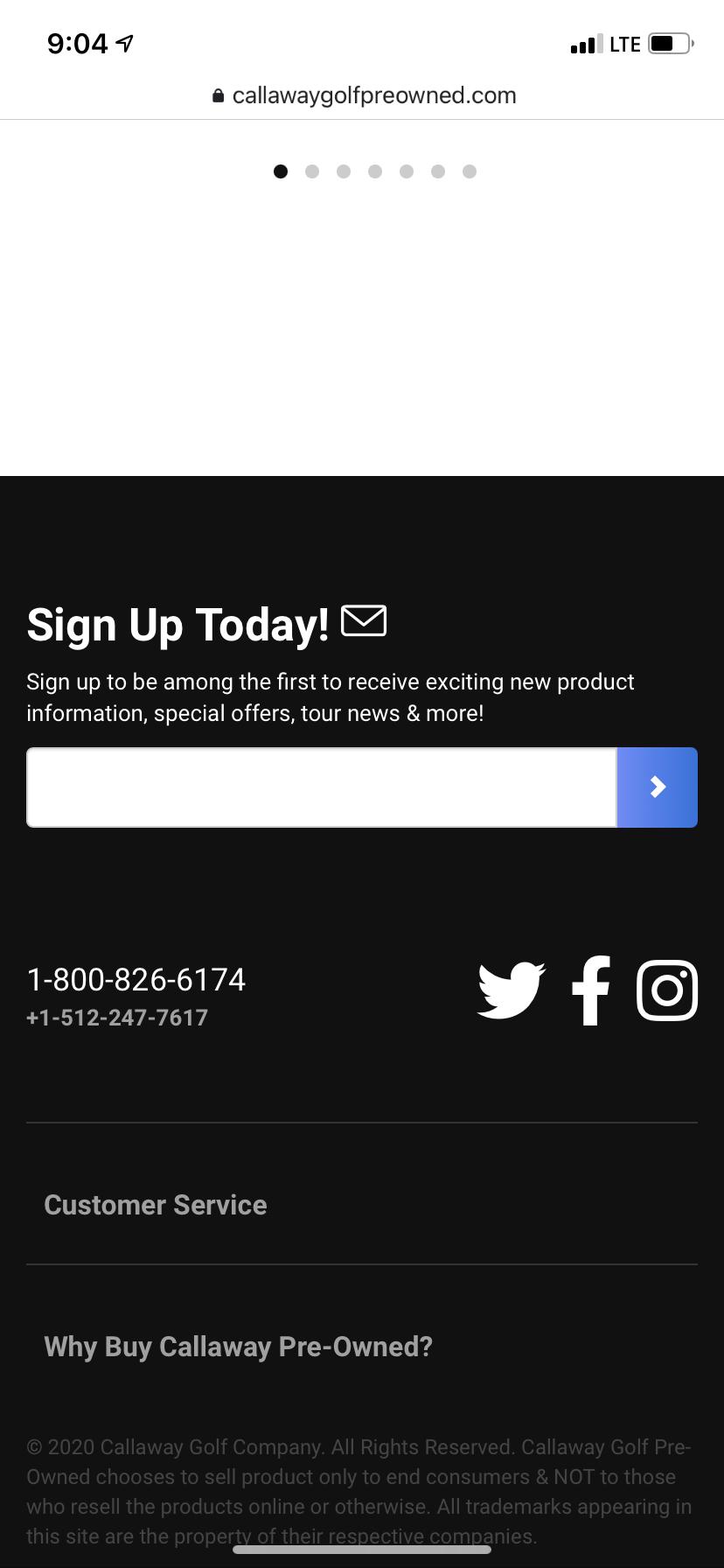Tap the email sign-up text field

tap(321, 787)
